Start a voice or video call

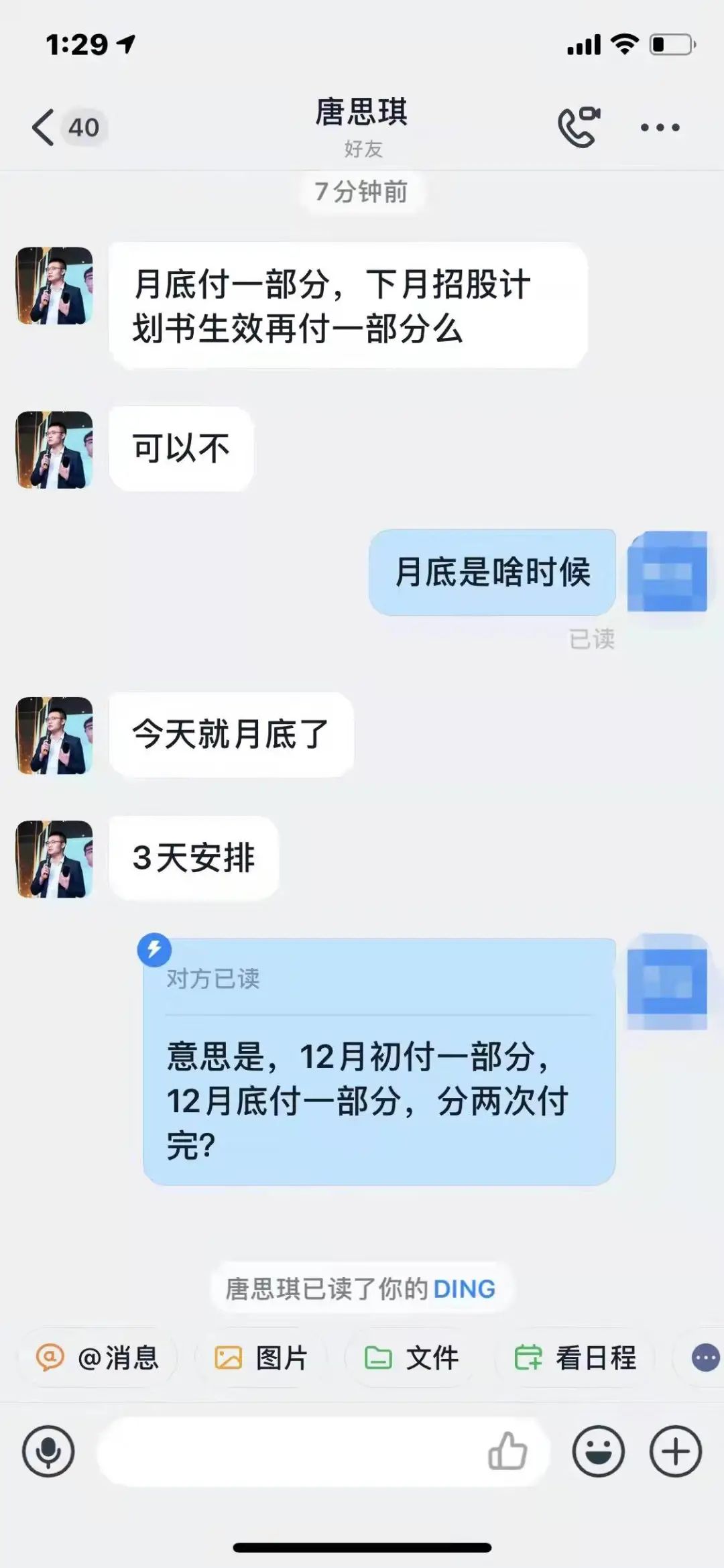(579, 126)
